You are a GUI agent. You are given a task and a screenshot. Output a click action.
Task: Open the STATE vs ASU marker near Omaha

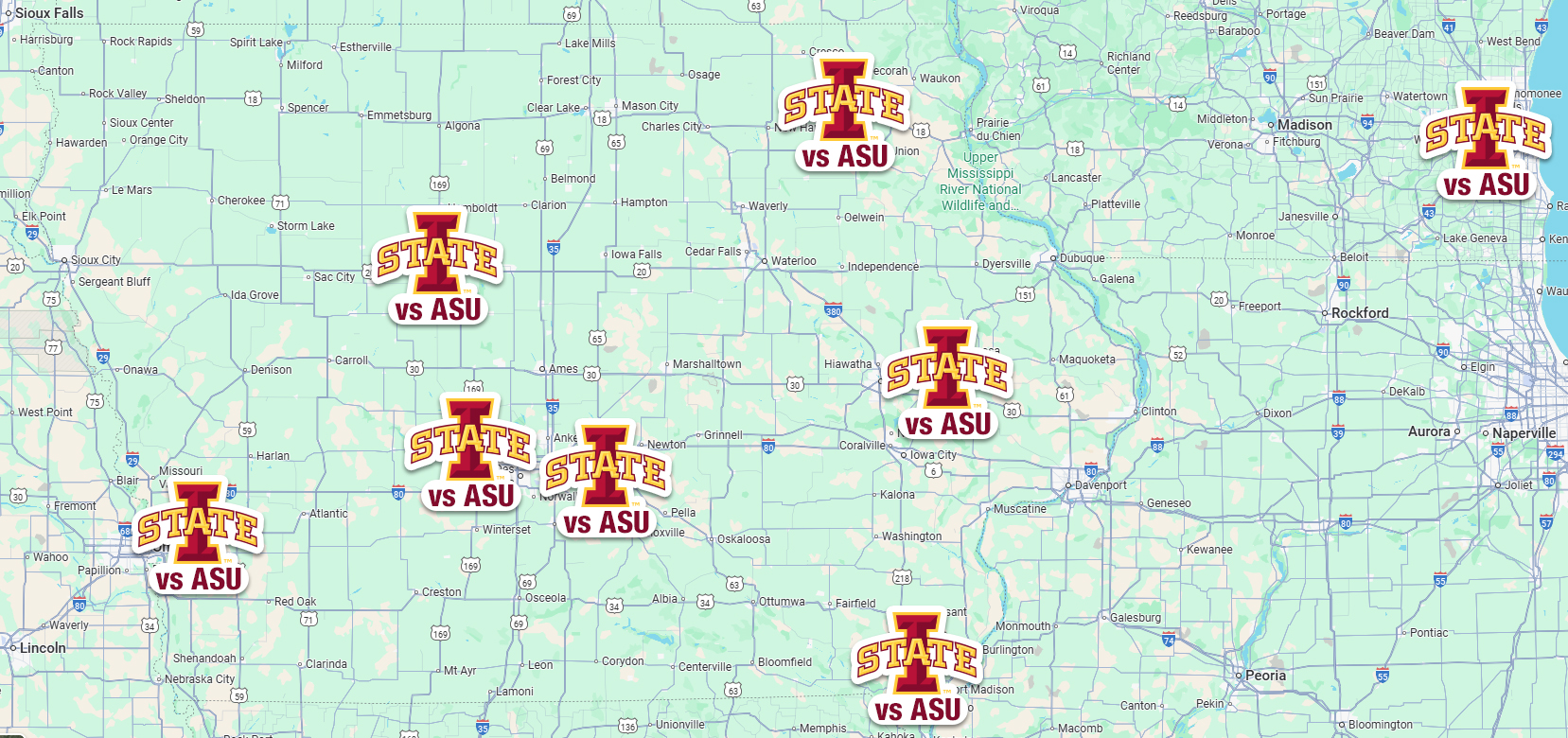(x=198, y=536)
